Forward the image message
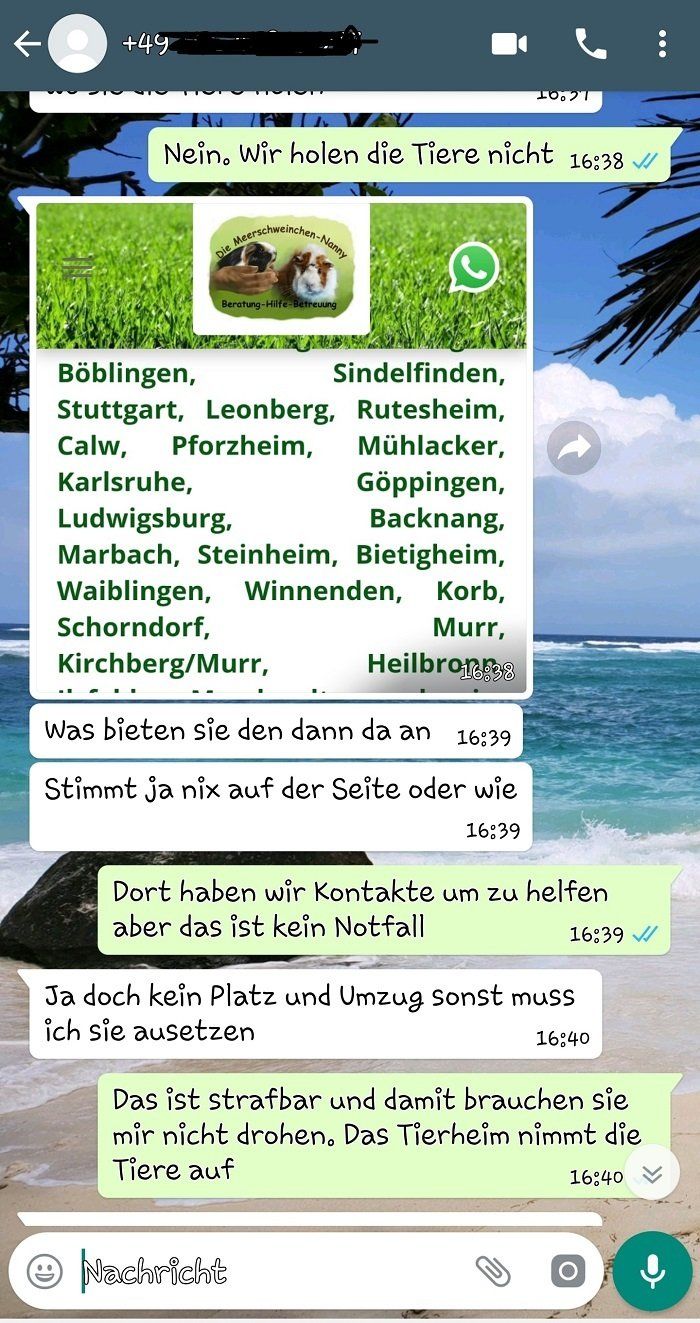Screen dimensions: 700x1323 [574, 448]
